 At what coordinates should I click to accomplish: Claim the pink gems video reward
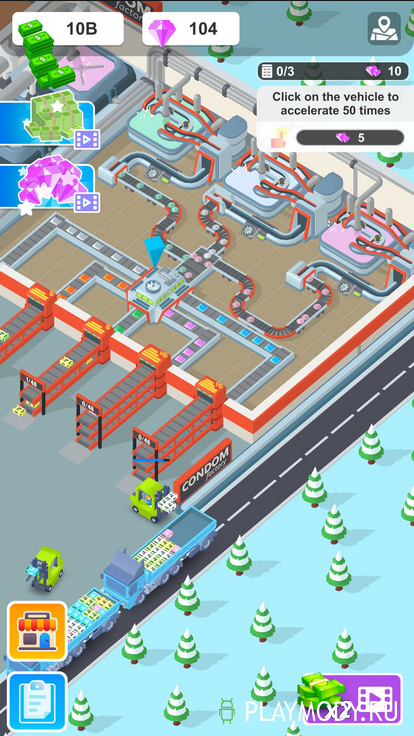[x=48, y=184]
